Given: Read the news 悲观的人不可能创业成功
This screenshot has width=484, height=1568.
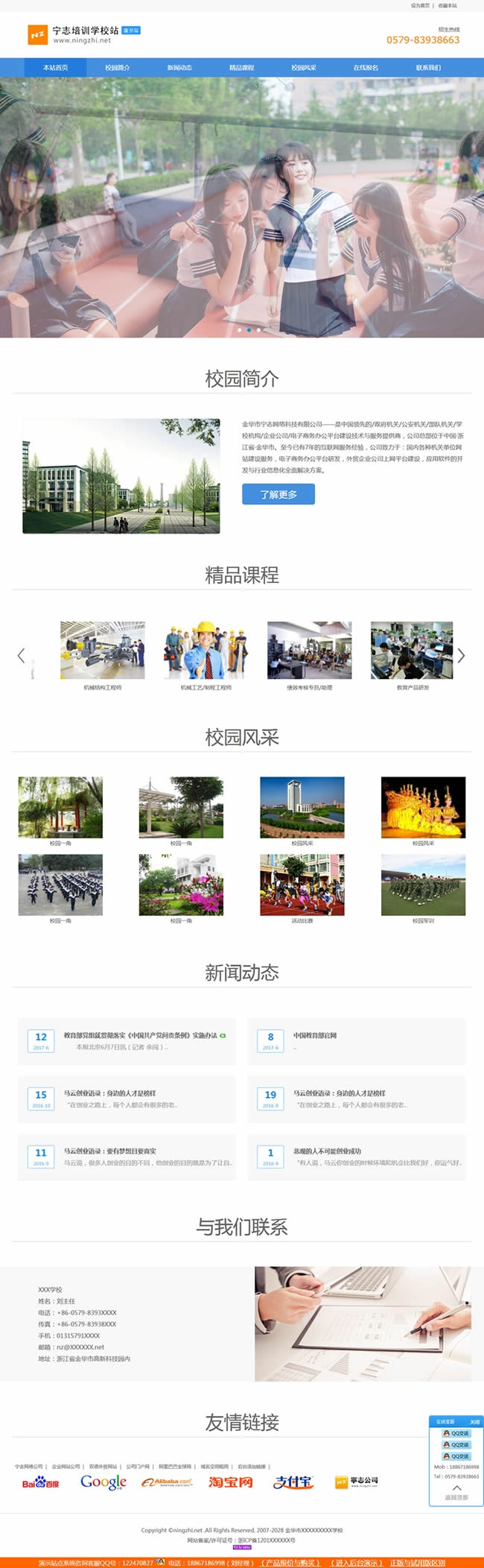Looking at the screenshot, I should [327, 1151].
